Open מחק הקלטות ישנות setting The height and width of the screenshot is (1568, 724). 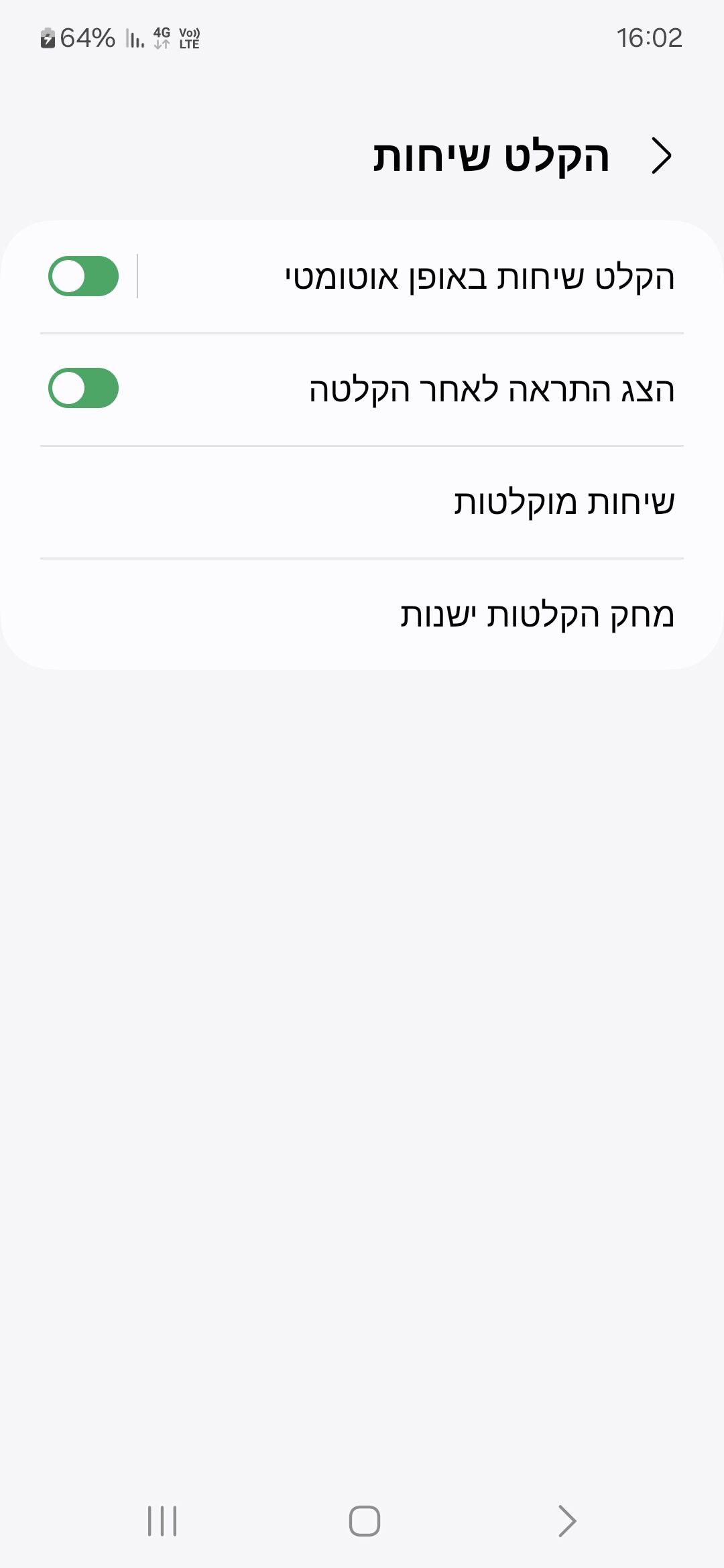(x=362, y=614)
